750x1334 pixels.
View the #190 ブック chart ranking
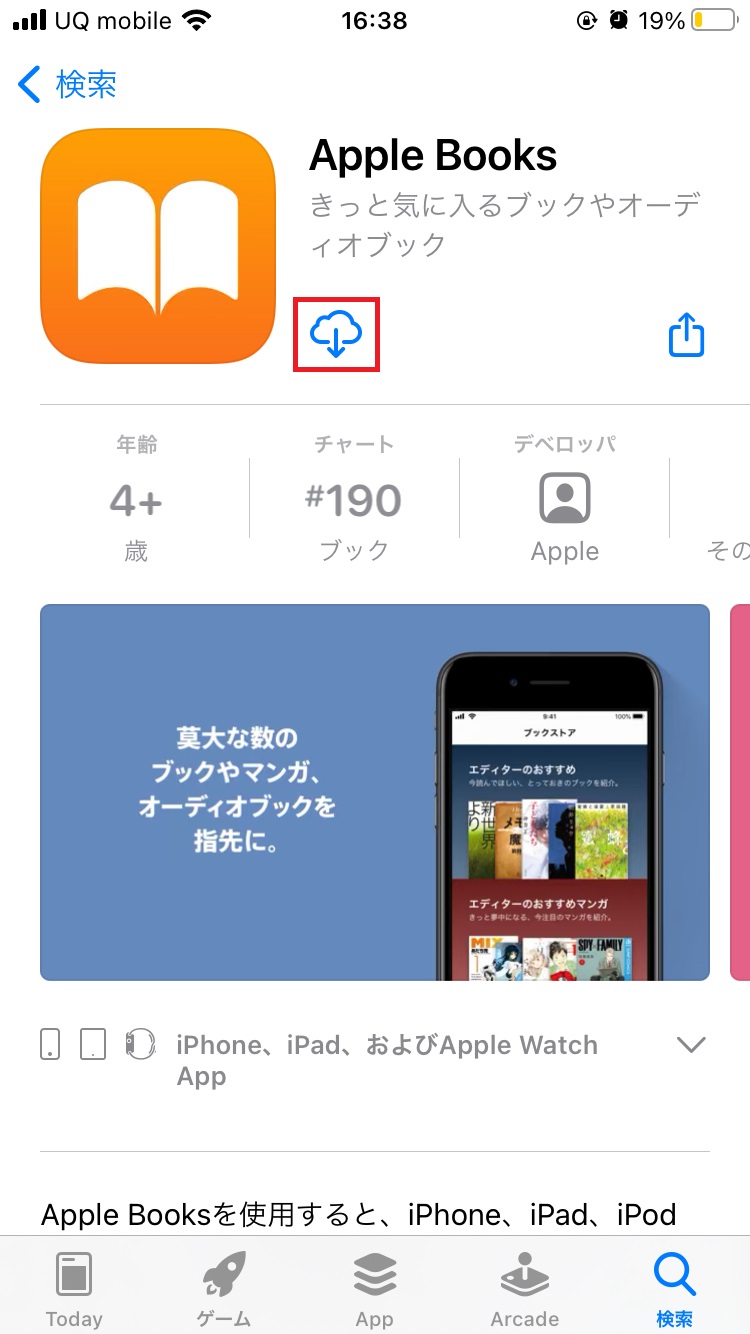pos(354,500)
